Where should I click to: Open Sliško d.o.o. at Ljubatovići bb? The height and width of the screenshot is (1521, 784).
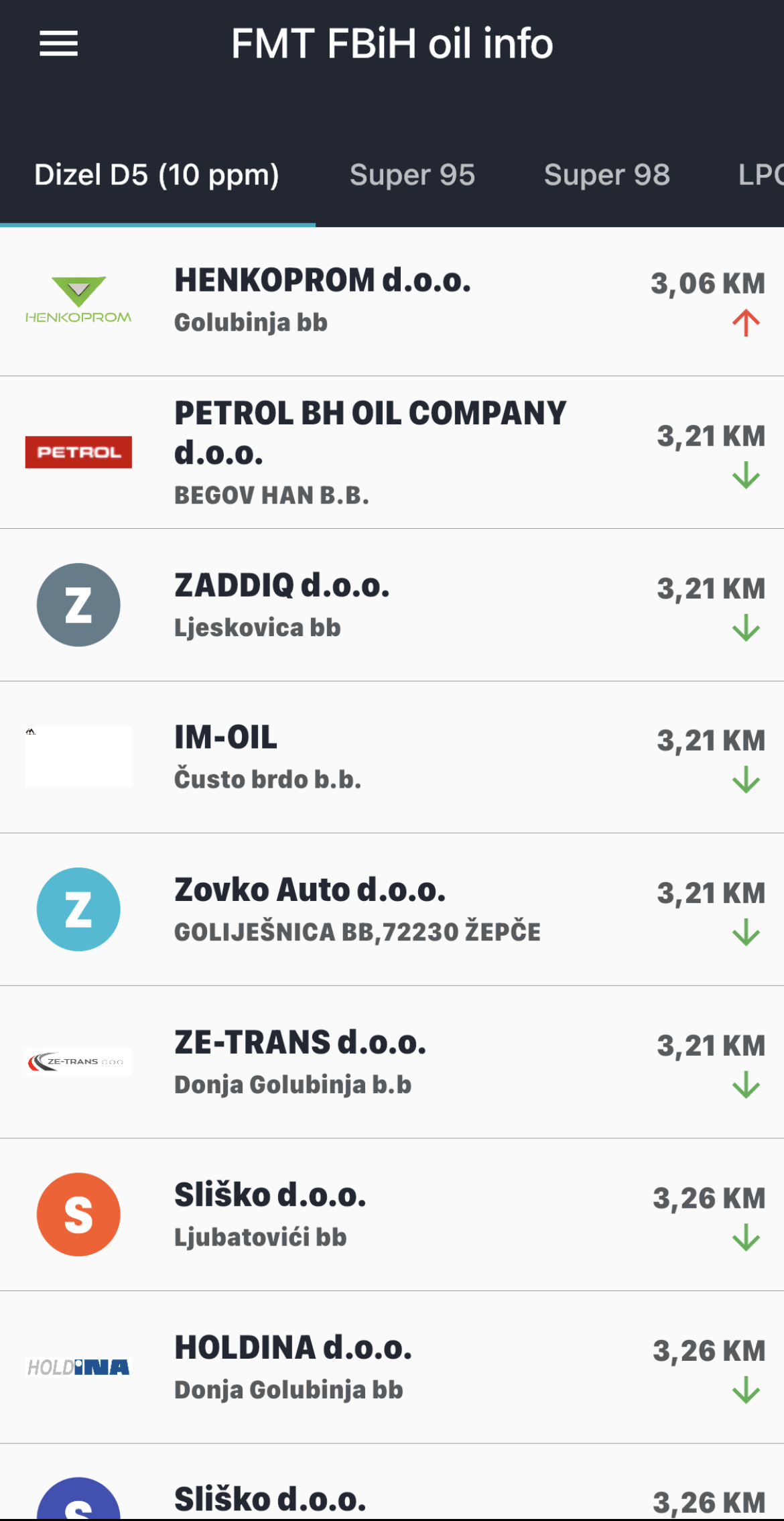[392, 1215]
